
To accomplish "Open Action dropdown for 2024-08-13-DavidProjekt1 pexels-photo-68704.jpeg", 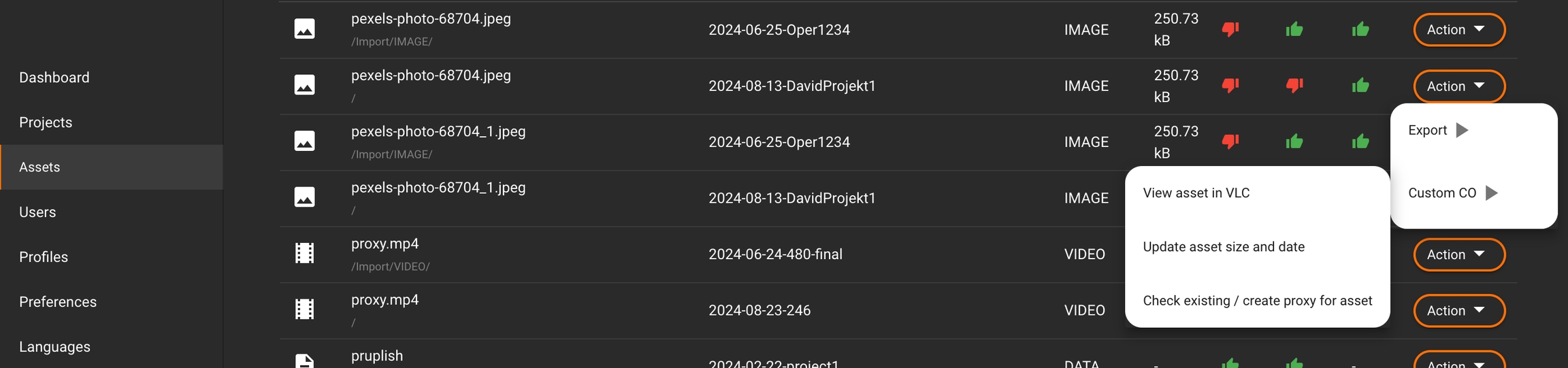I will coord(1458,86).
